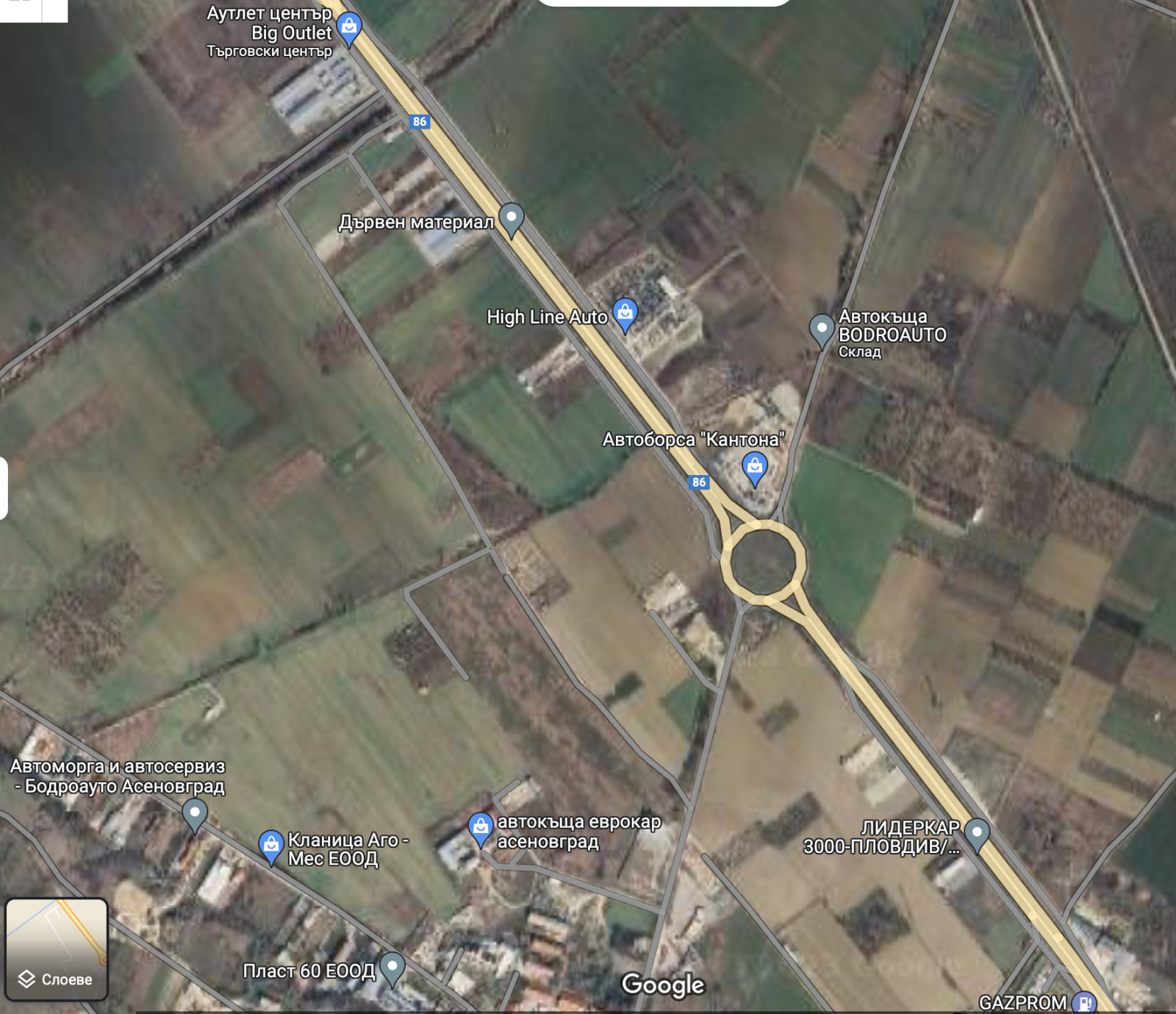
Task: Select ЛИДЕРКАР 3000-ПЛОВДИВ place marker
Action: [x=977, y=832]
